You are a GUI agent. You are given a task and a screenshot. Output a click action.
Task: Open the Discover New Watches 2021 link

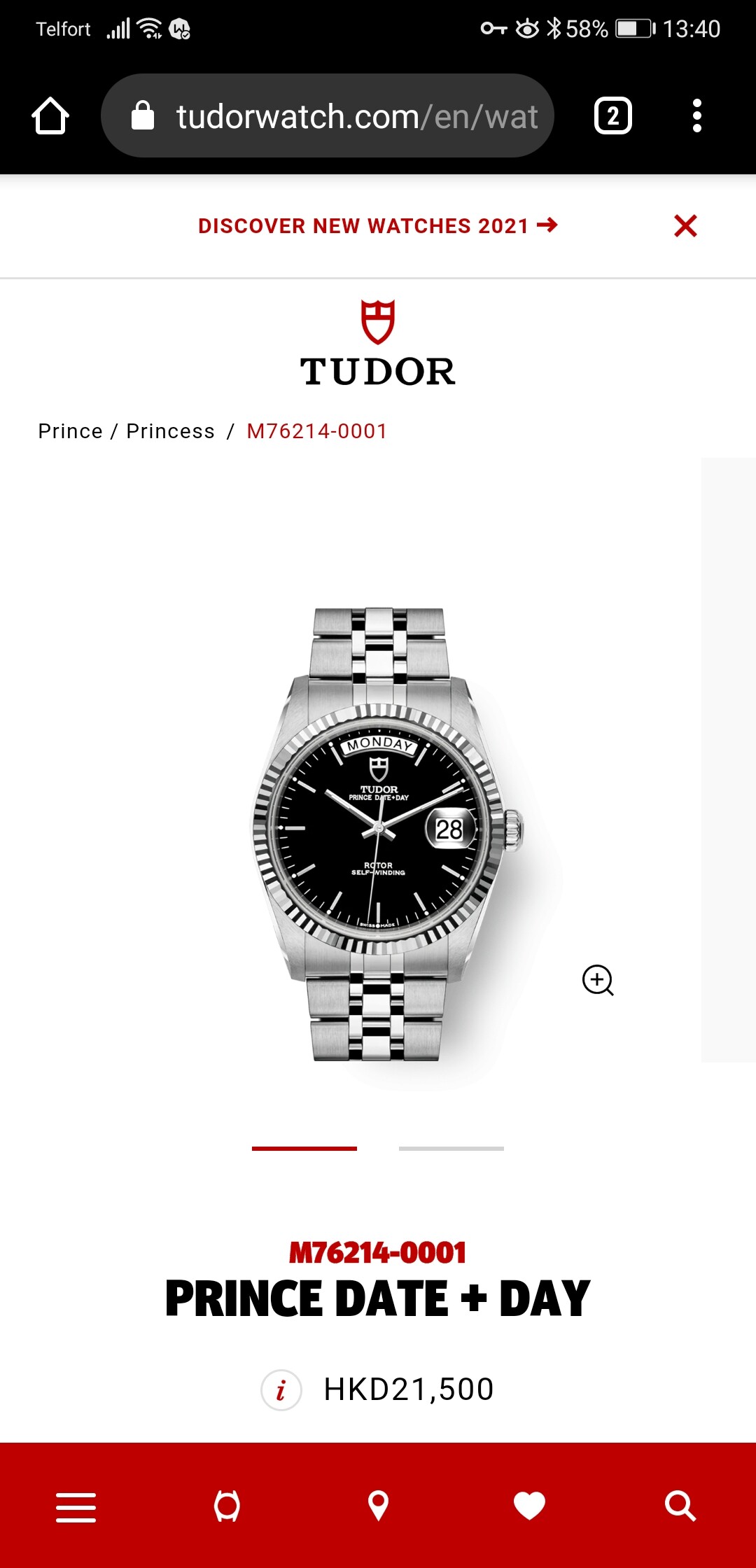[x=378, y=225]
